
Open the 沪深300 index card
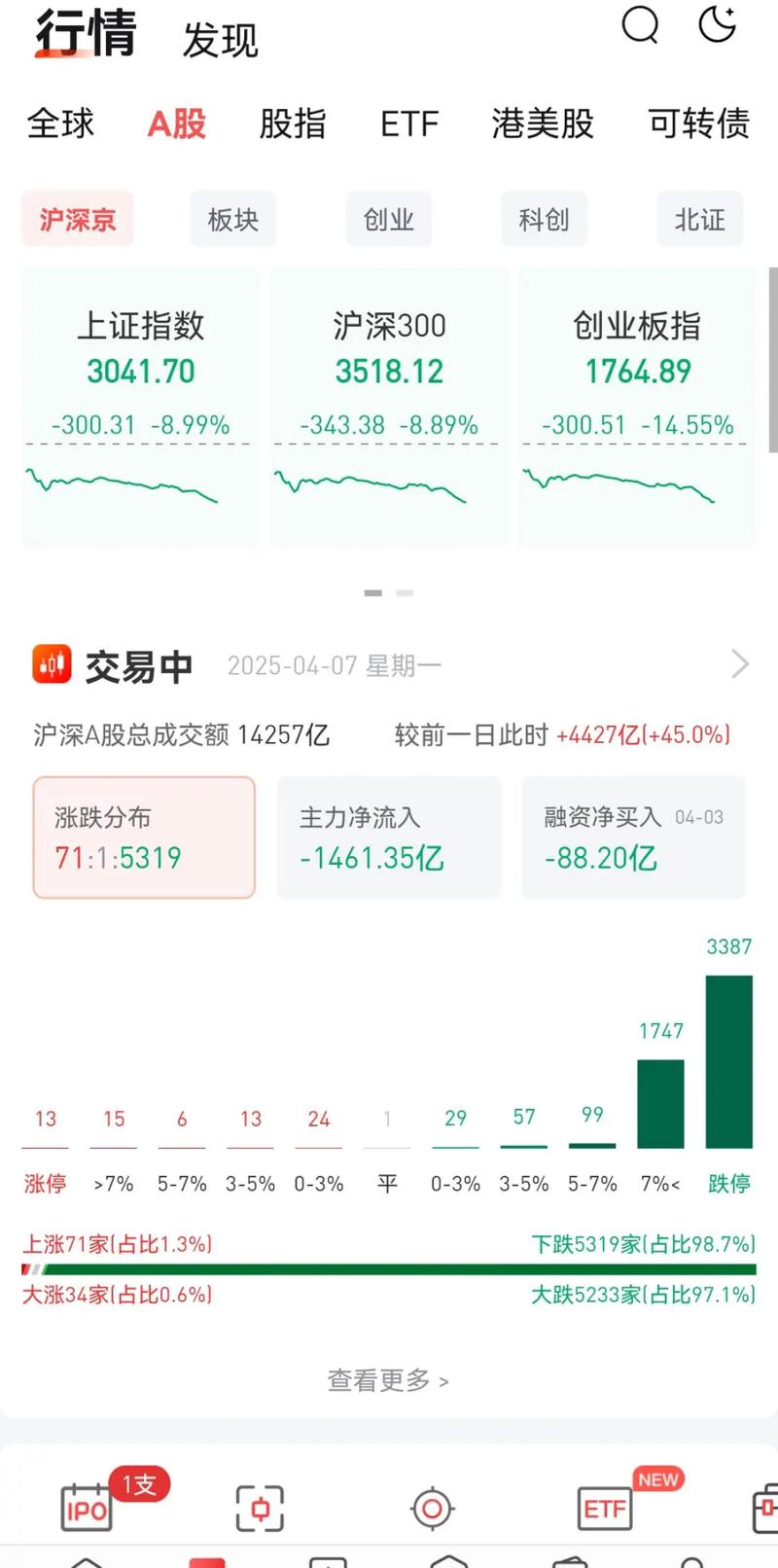coord(388,409)
